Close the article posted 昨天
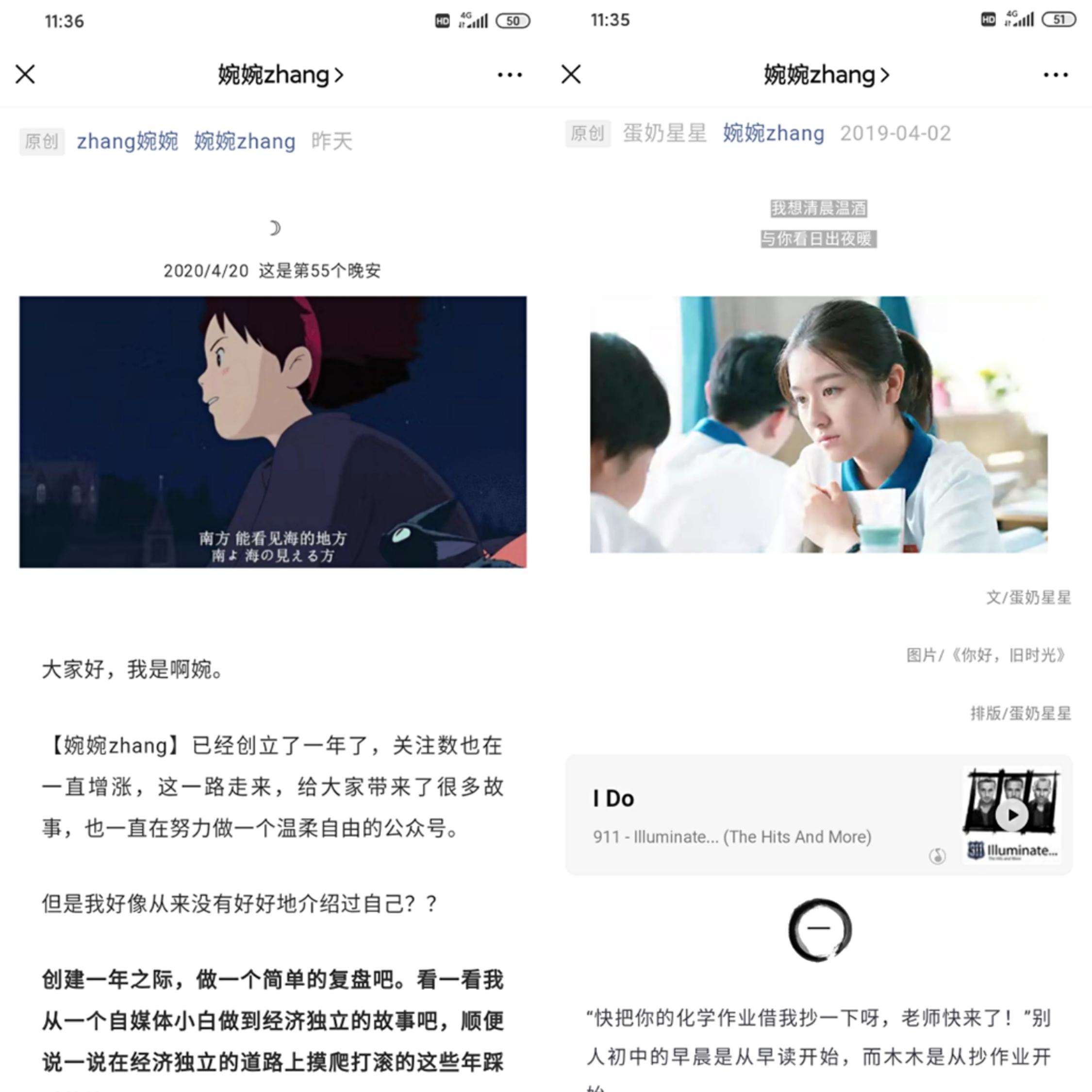Viewport: 1092px width, 1092px height. click(x=25, y=75)
